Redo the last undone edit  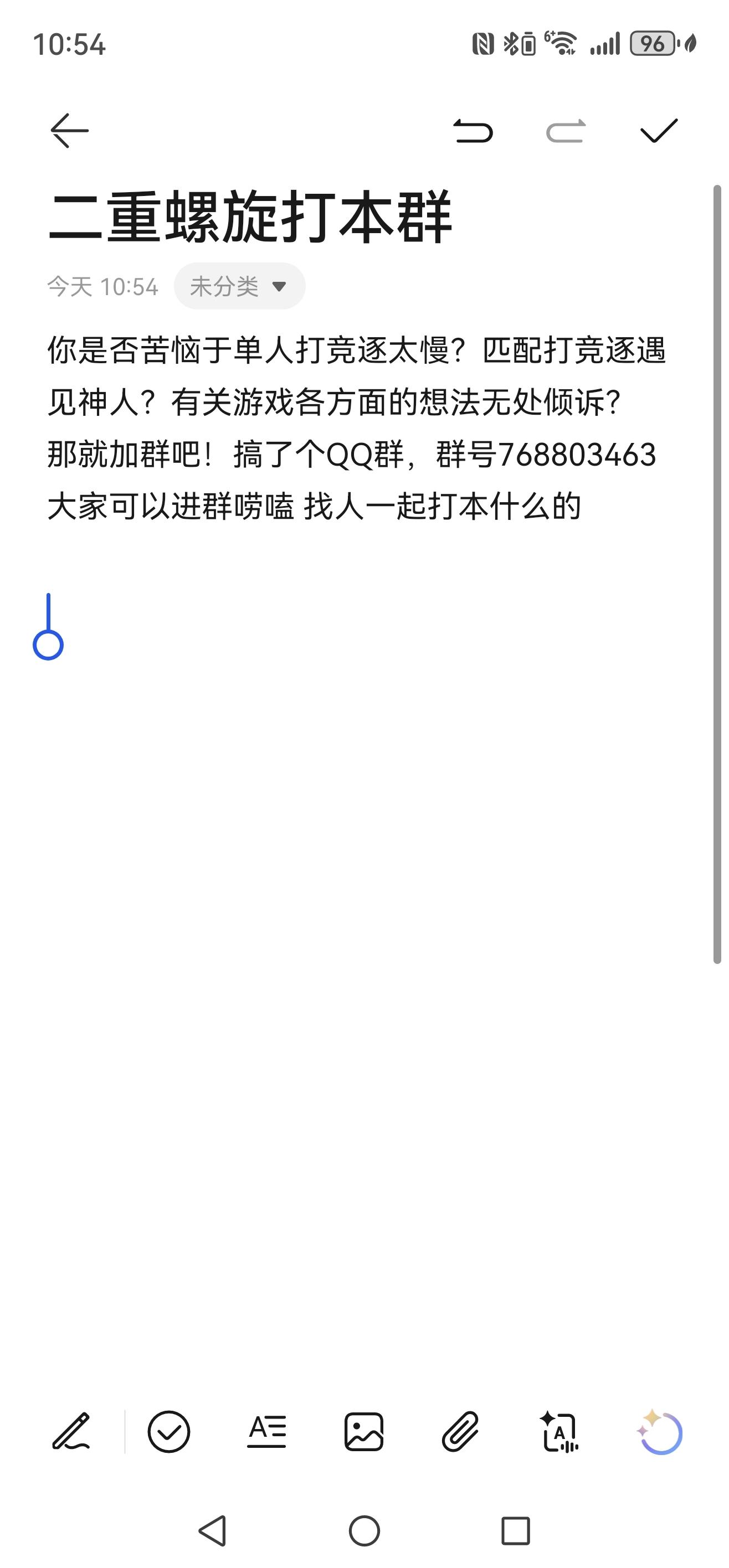click(566, 131)
